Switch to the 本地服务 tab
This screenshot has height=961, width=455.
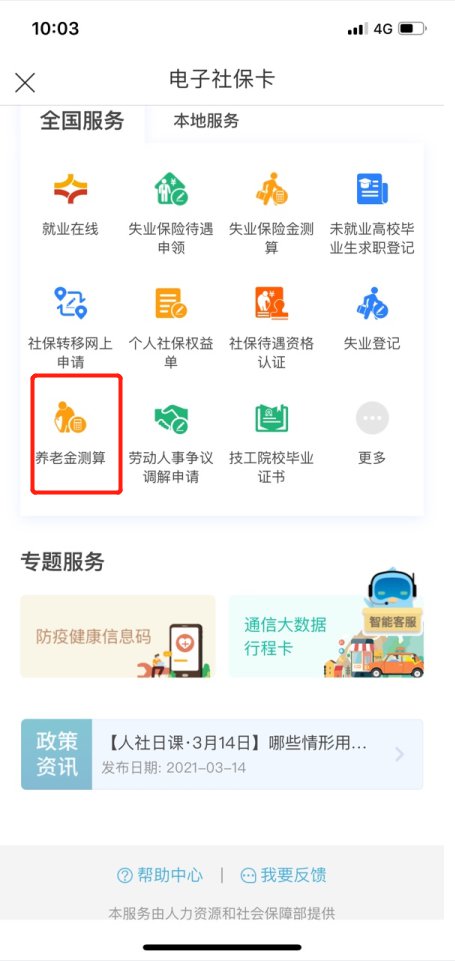(x=206, y=121)
